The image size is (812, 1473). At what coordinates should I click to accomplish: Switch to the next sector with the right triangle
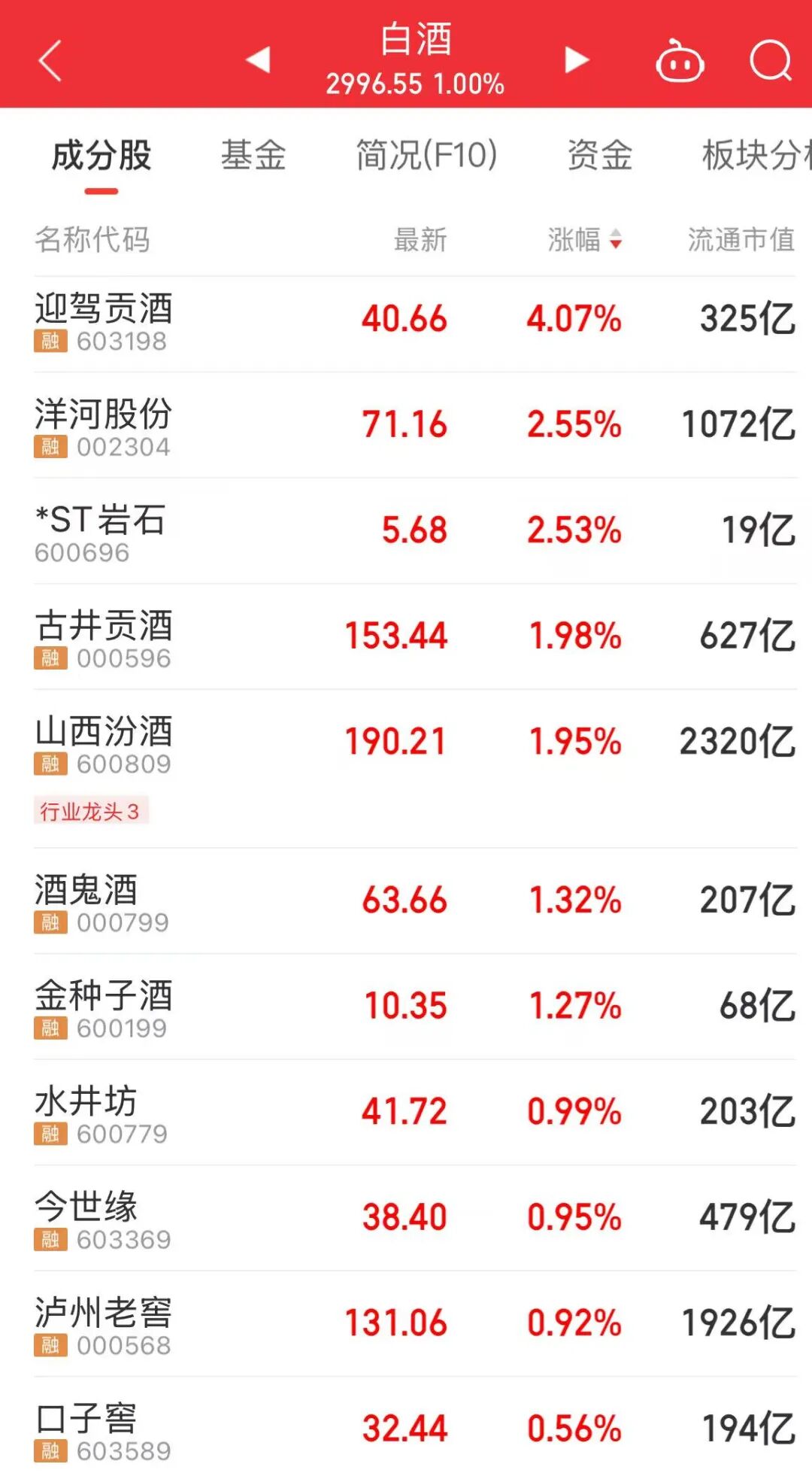(x=577, y=59)
